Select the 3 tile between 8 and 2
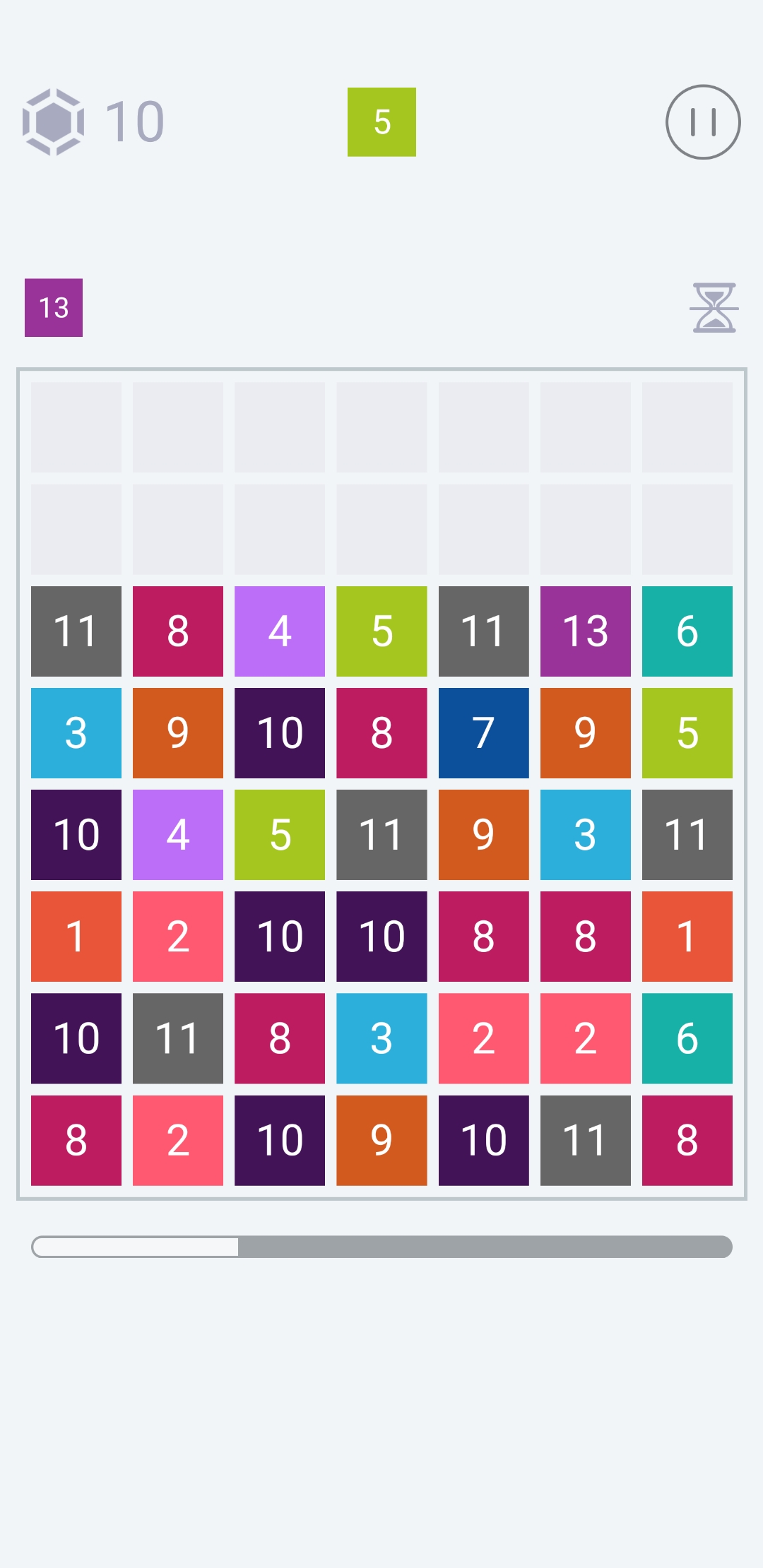 click(381, 1038)
